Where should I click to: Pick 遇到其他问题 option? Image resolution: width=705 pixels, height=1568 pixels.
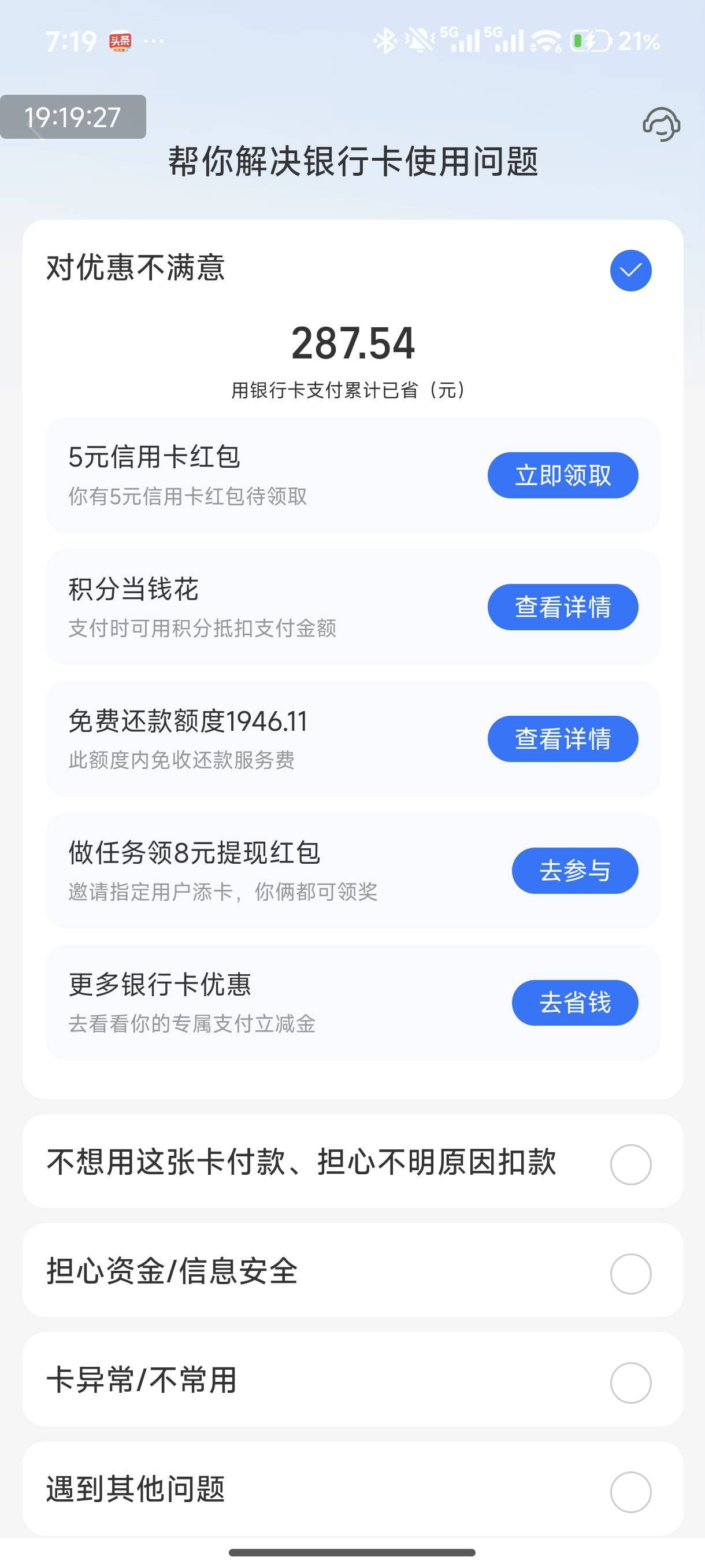[x=630, y=1492]
